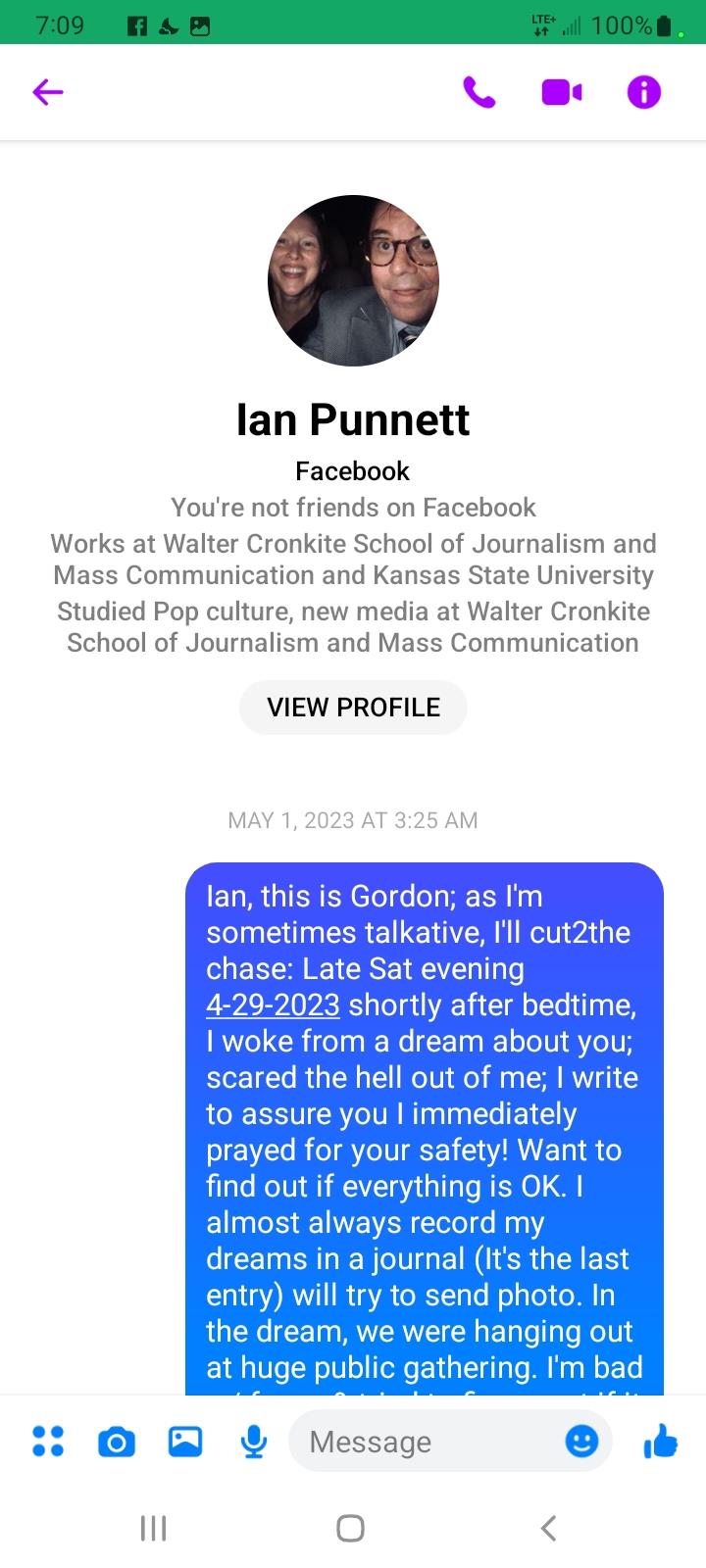Tap the Message text field
706x1568 pixels.
(429, 1442)
